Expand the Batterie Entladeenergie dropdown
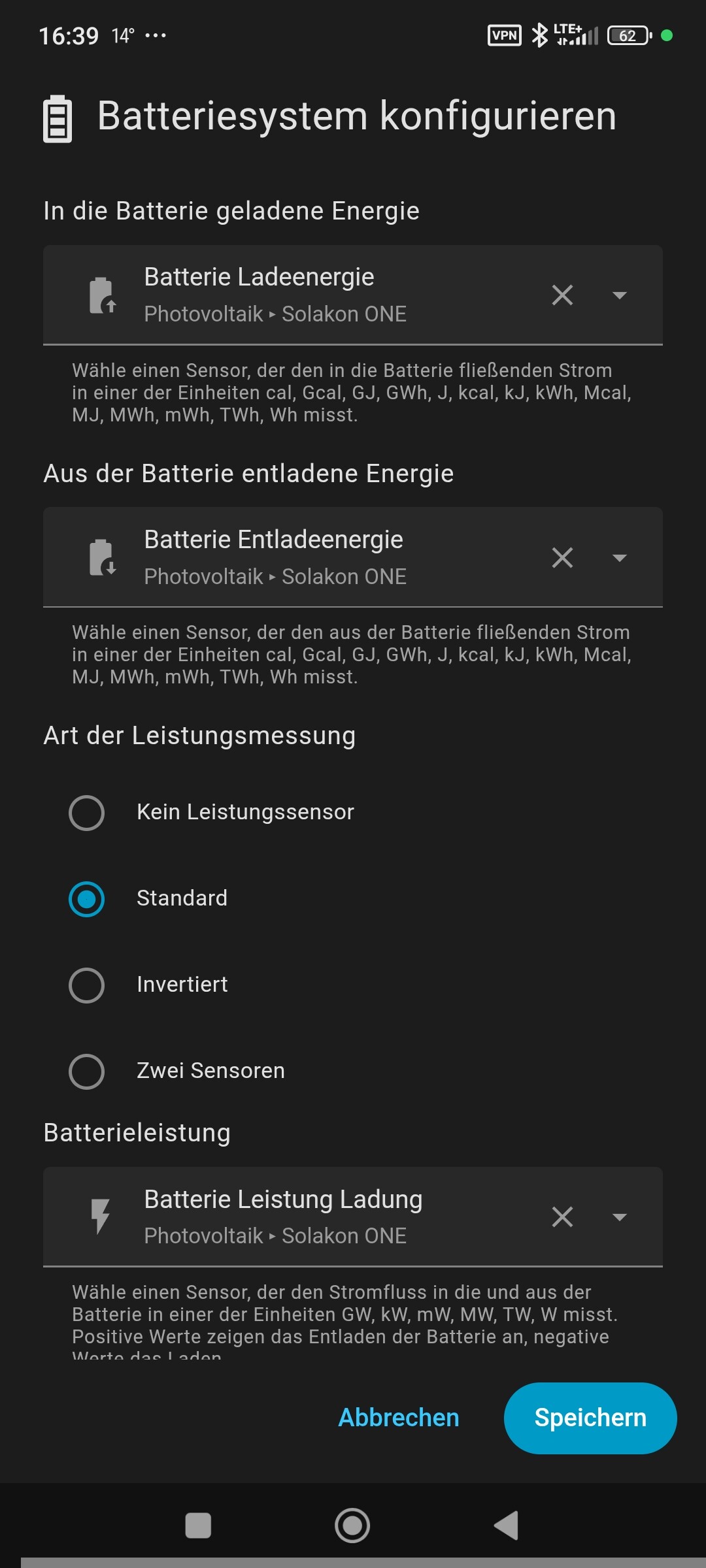706x1568 pixels. click(x=619, y=558)
